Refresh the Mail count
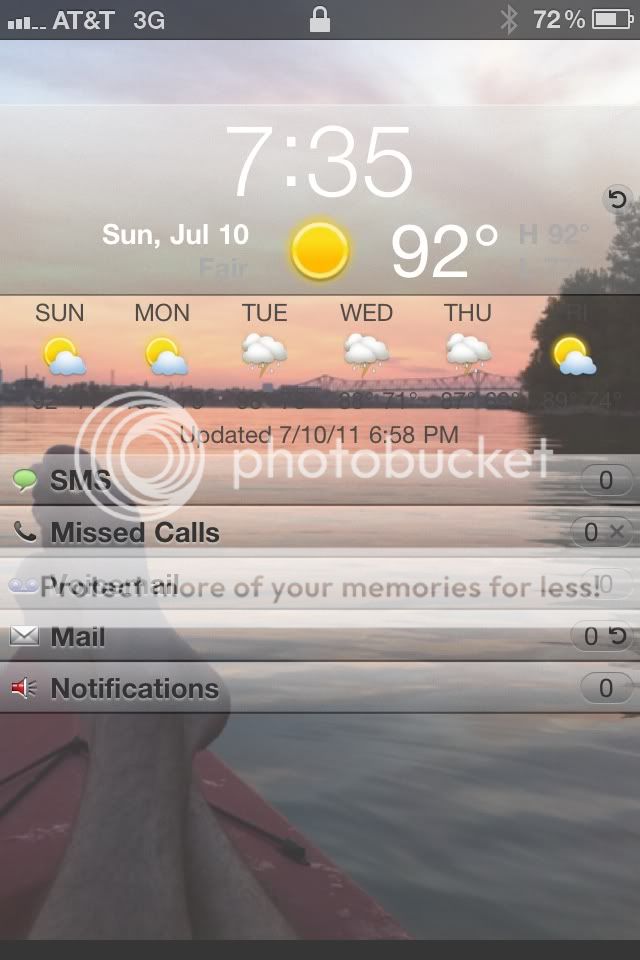The image size is (640, 960). (x=617, y=636)
